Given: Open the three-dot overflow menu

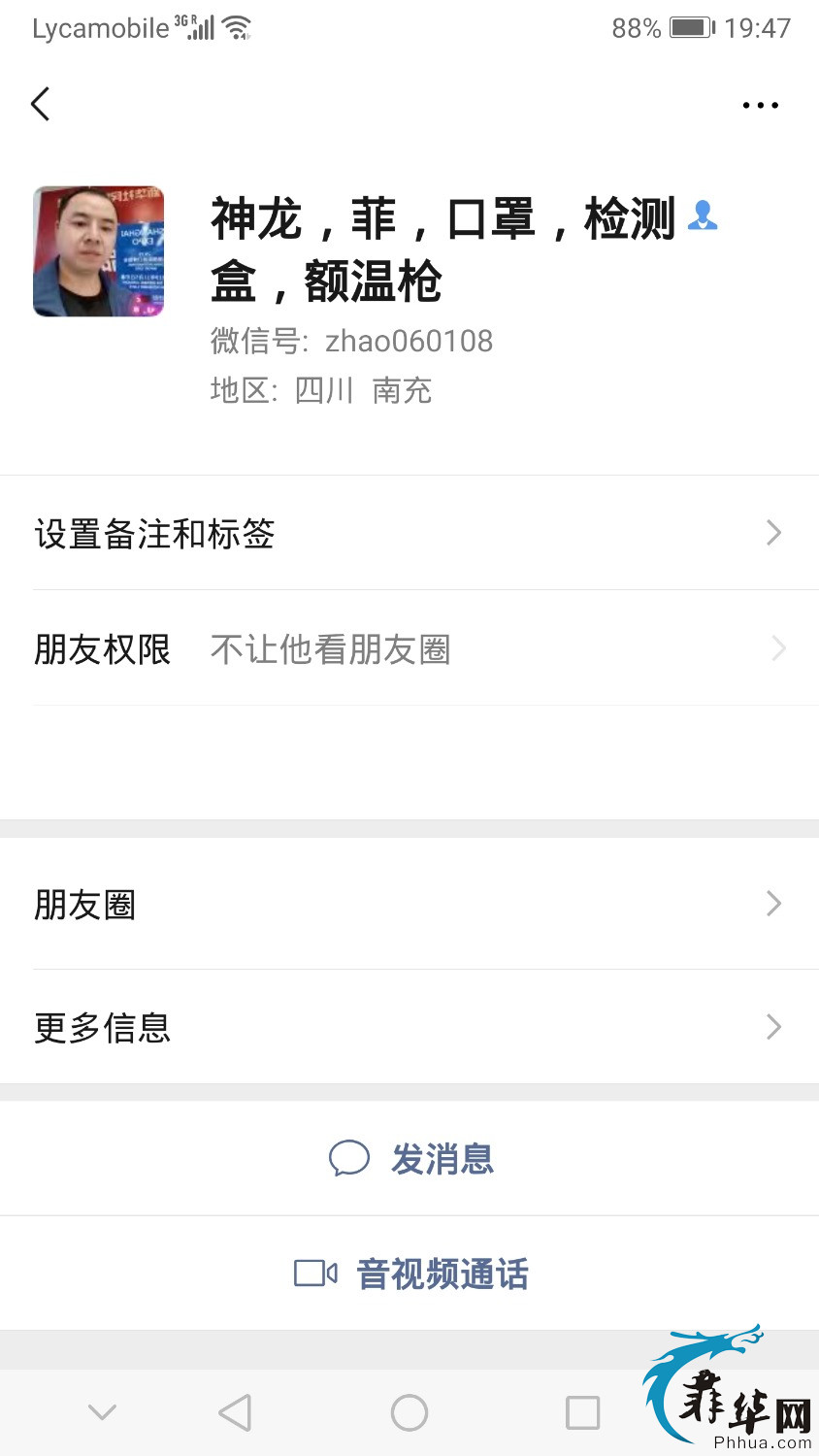Looking at the screenshot, I should (x=760, y=105).
